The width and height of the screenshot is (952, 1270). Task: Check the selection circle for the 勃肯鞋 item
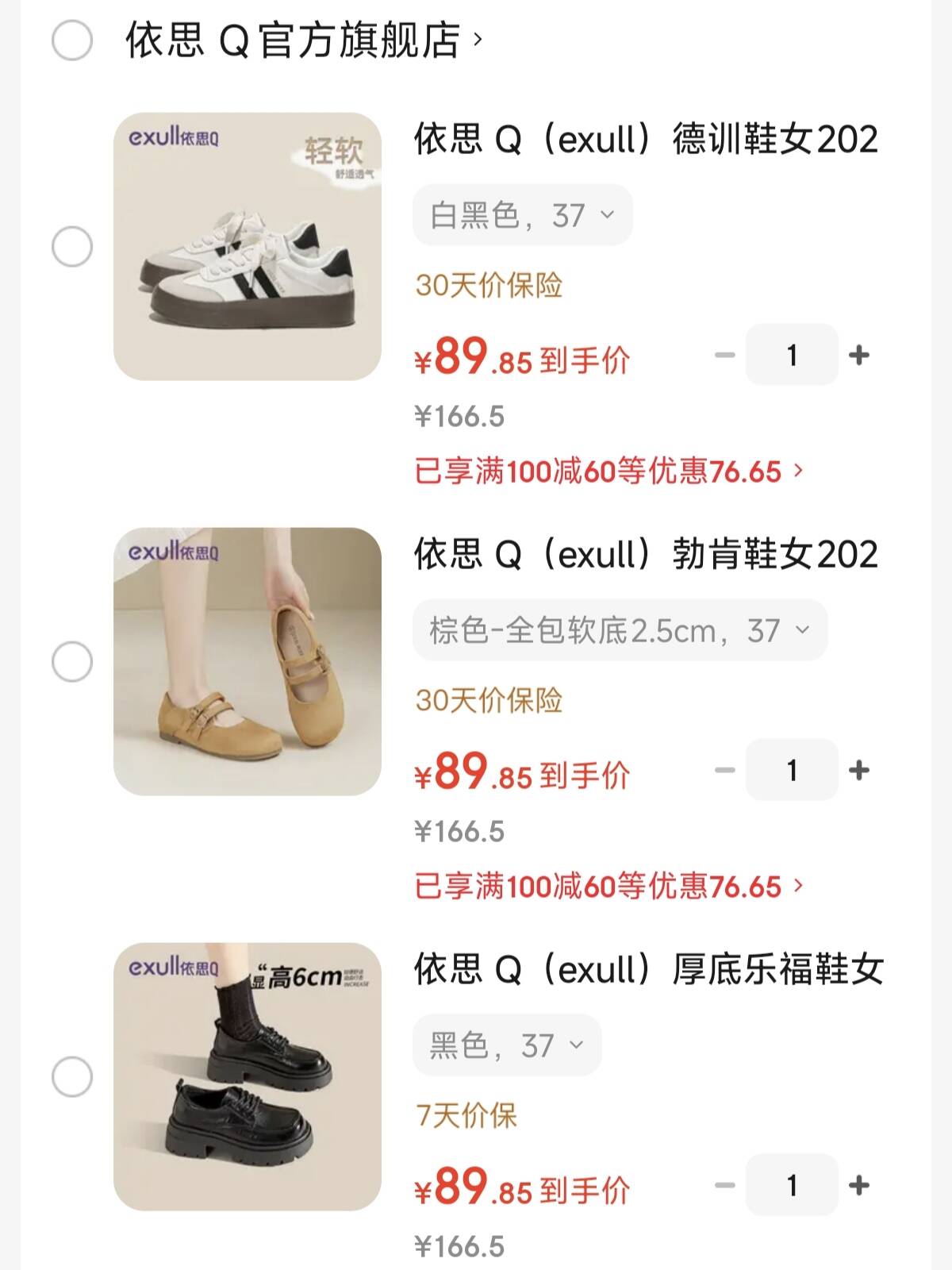(x=71, y=661)
